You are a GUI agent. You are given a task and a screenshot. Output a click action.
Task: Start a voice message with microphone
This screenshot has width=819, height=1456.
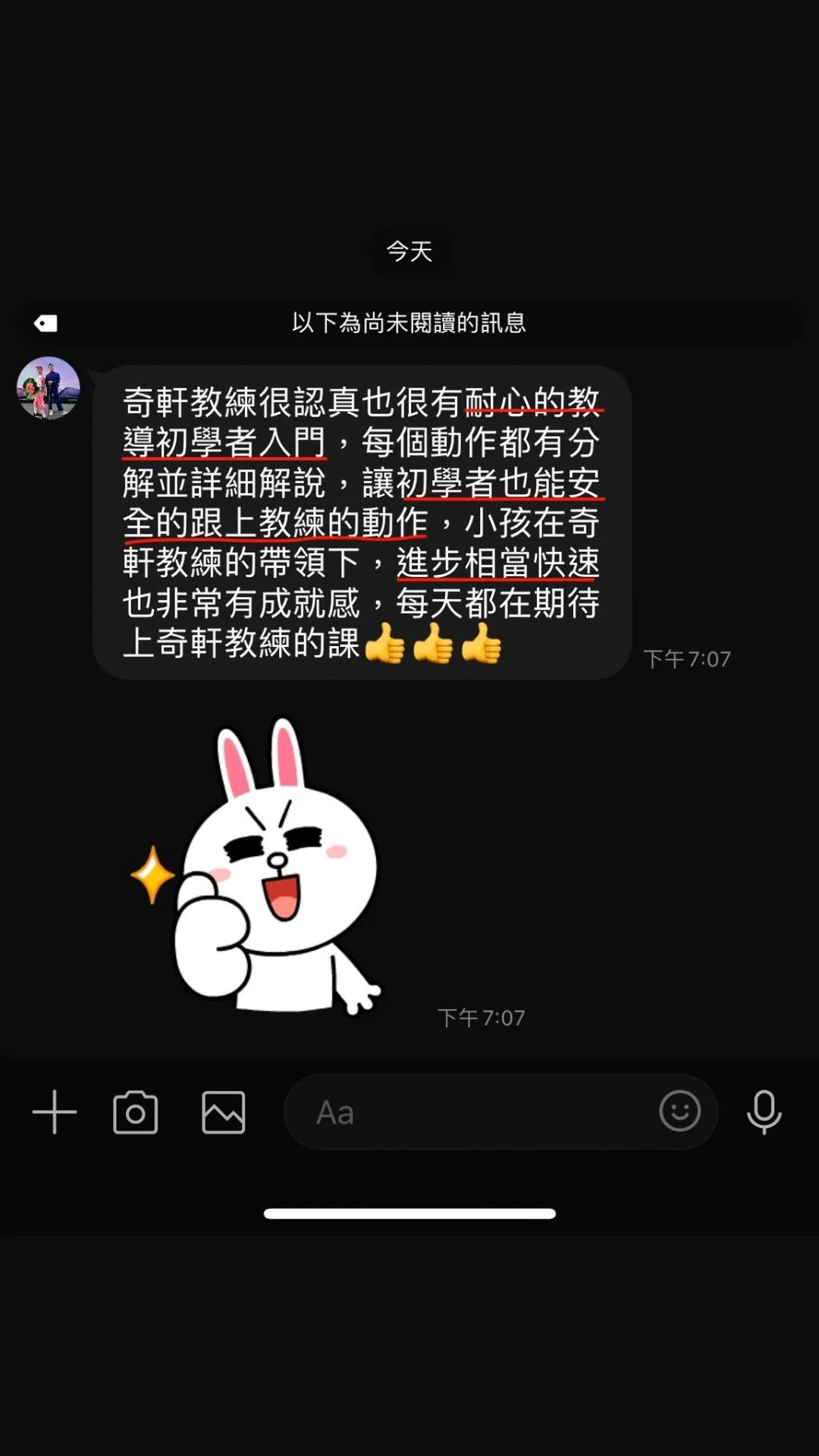764,1112
